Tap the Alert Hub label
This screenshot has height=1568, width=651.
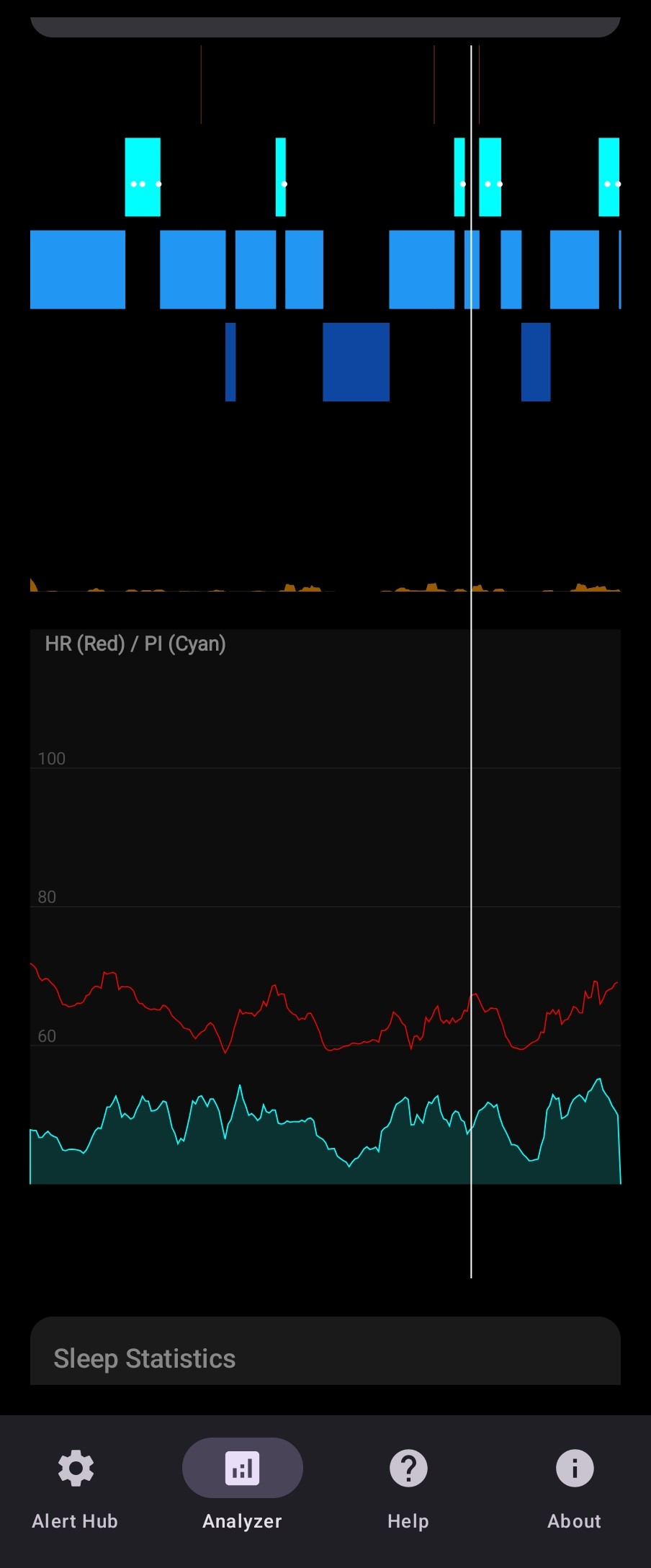pyautogui.click(x=74, y=1521)
